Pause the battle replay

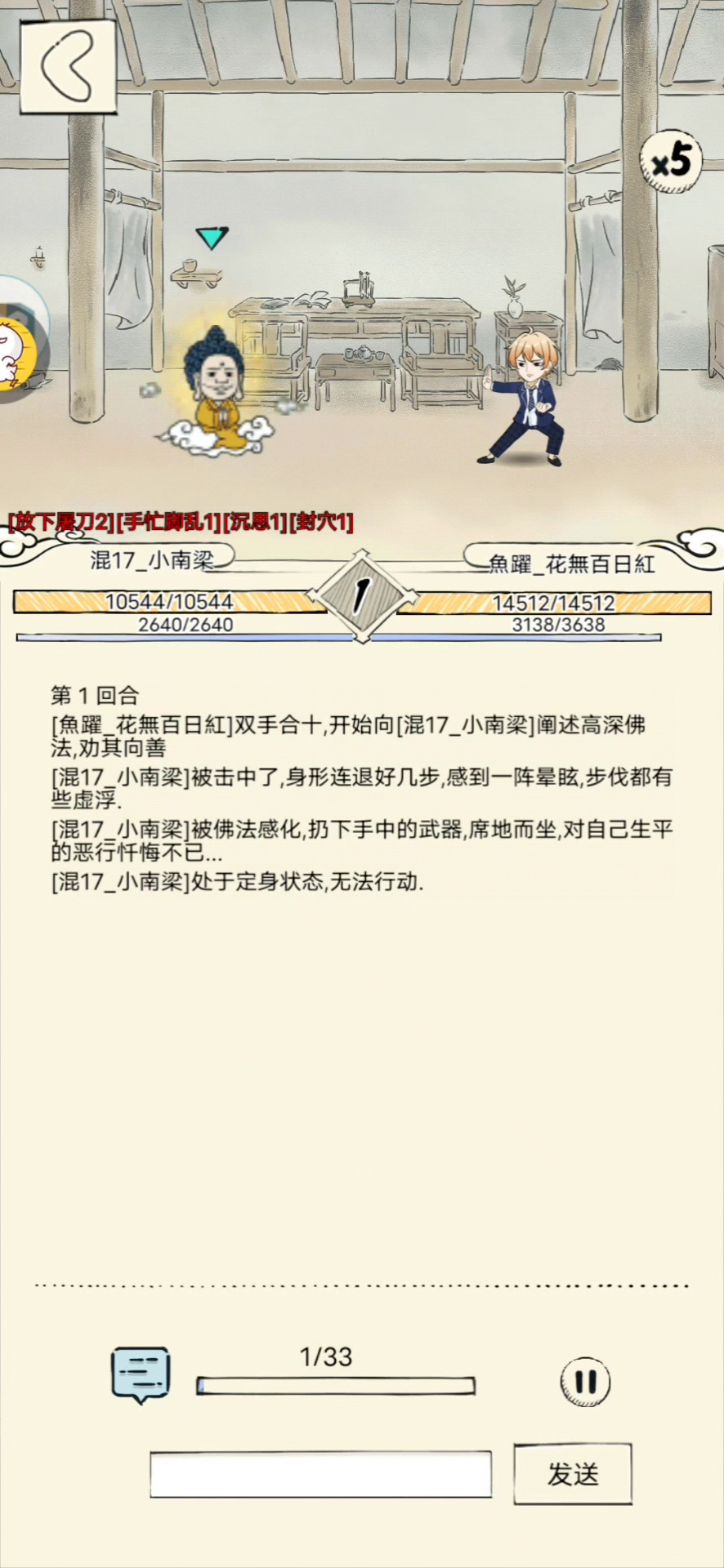tap(585, 1383)
